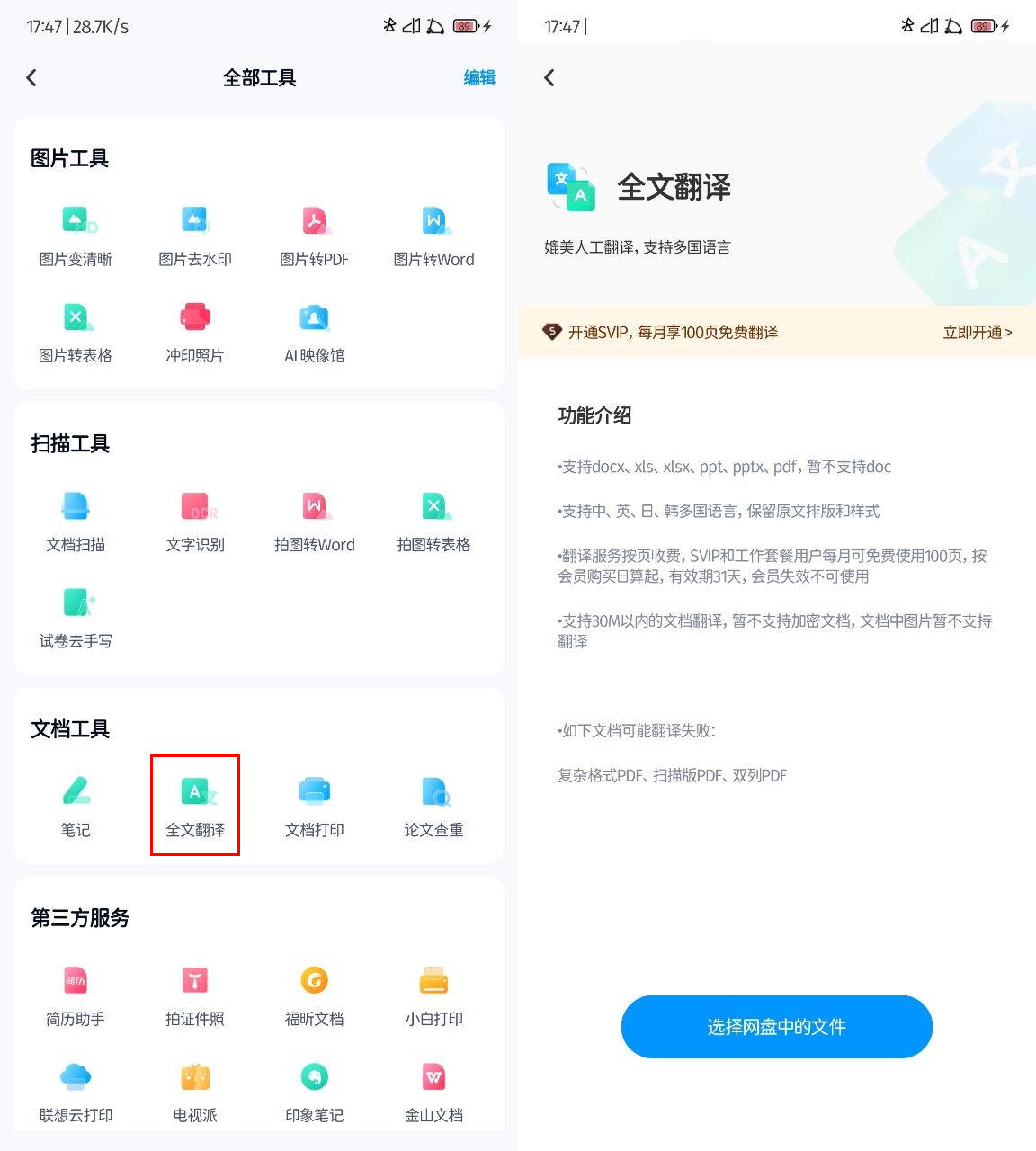
Task: Start 文档扫描
Action: click(76, 521)
